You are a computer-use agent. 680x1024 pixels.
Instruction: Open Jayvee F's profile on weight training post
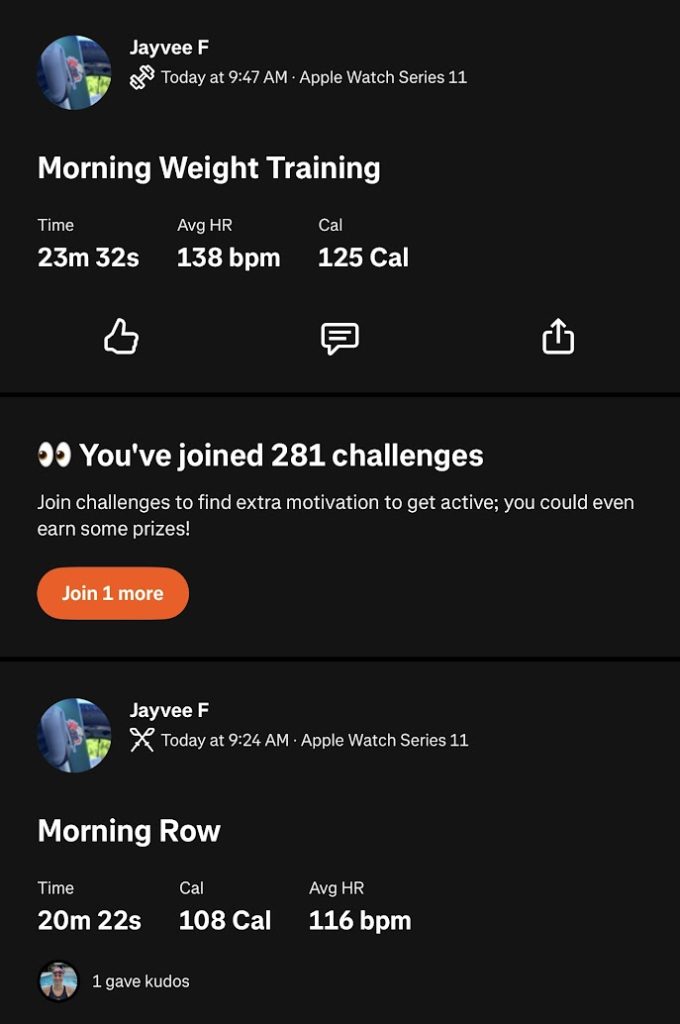point(74,73)
